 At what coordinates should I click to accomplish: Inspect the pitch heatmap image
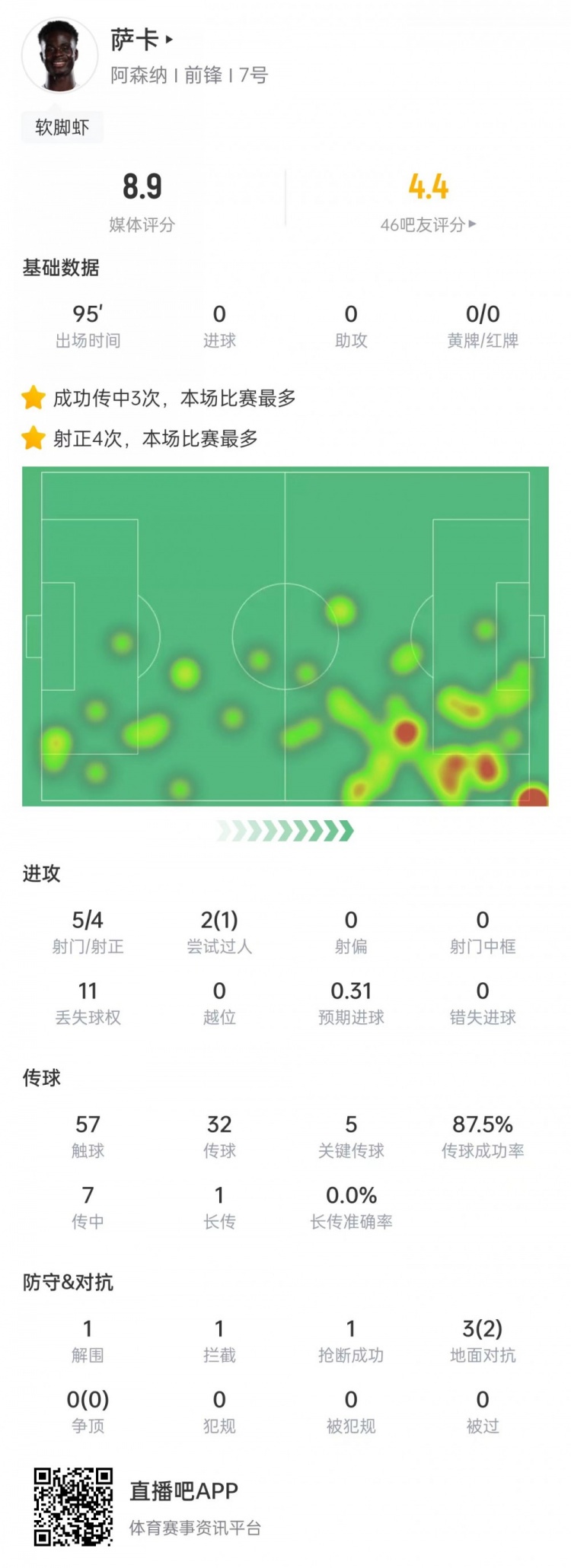(x=285, y=639)
